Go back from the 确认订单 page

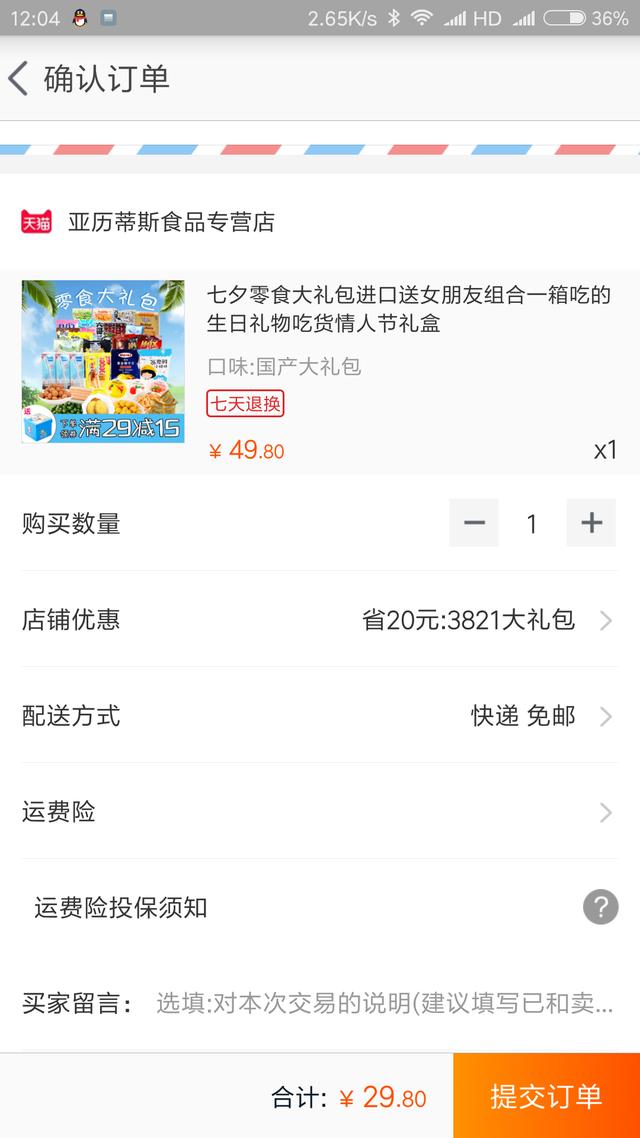[x=20, y=78]
